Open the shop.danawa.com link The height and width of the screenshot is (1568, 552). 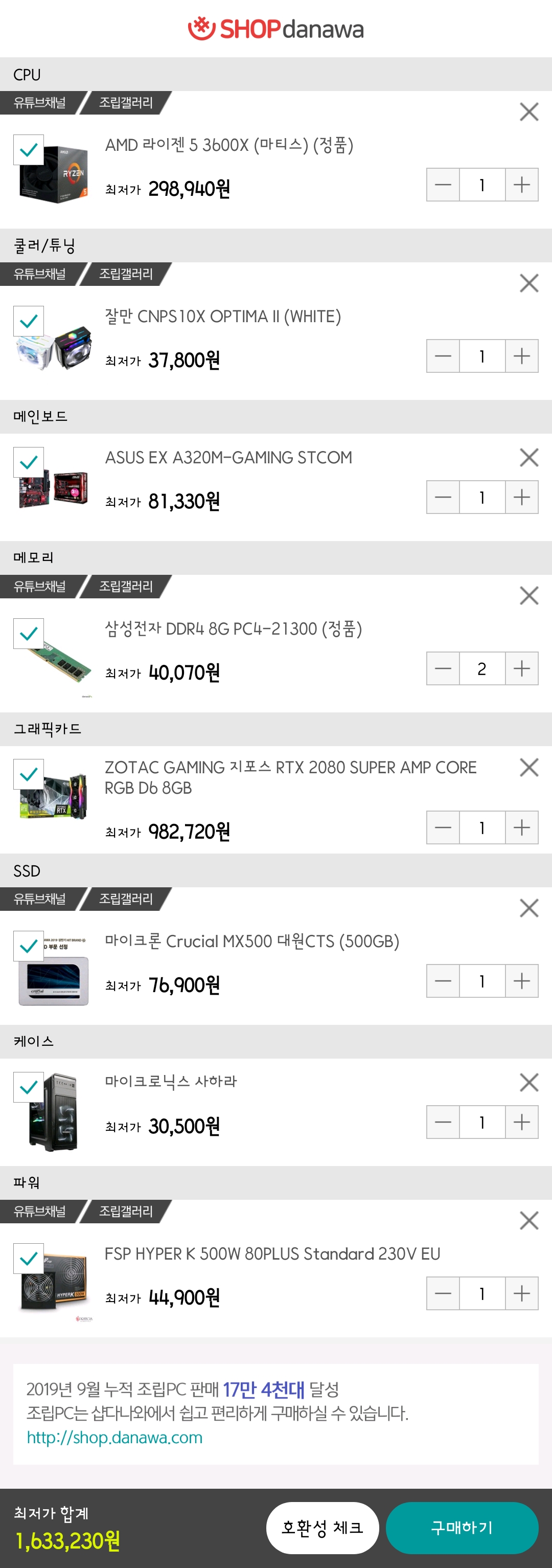(114, 1437)
